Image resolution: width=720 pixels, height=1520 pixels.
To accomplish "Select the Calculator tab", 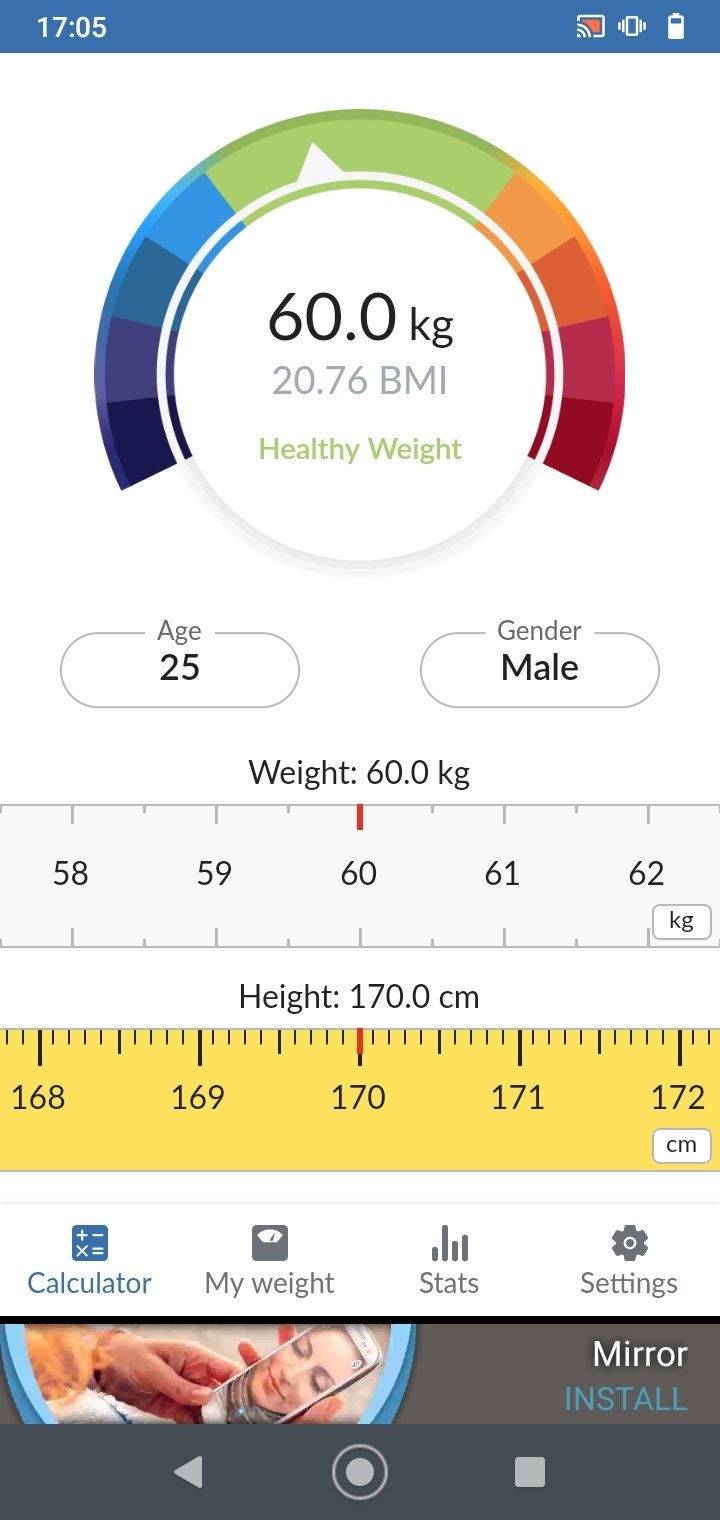I will [90, 1260].
